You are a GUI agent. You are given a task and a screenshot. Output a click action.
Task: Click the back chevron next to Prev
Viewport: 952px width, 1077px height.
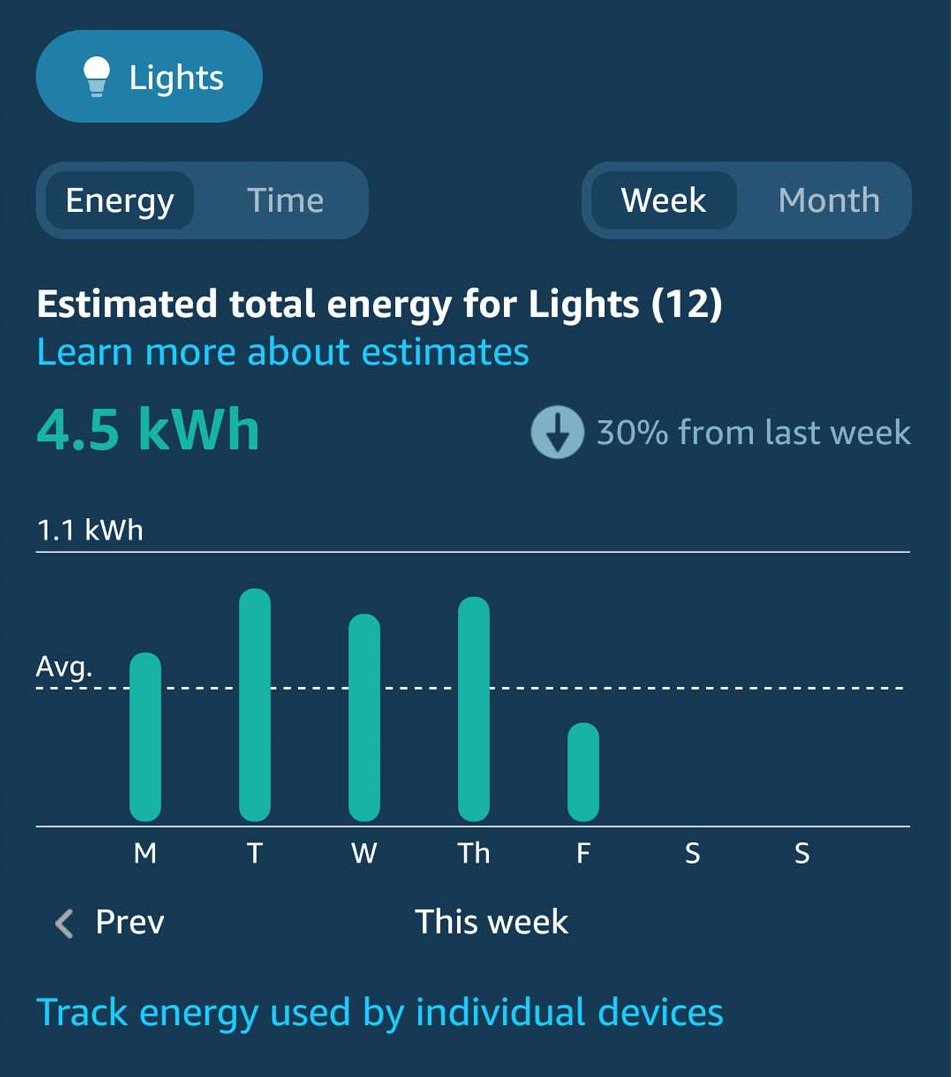tap(62, 923)
